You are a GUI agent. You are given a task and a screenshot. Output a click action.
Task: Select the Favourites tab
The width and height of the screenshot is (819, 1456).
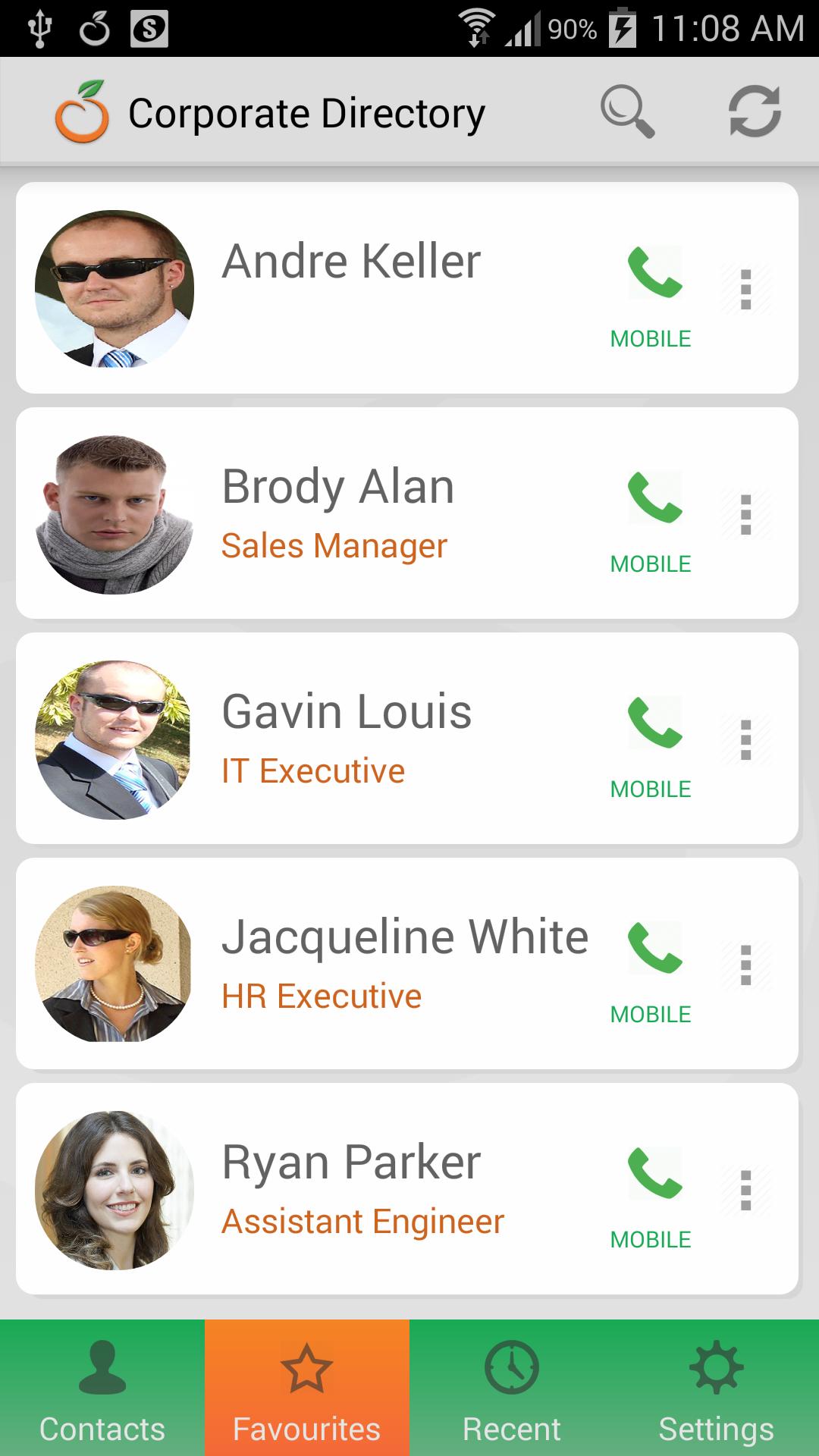pos(307,1388)
